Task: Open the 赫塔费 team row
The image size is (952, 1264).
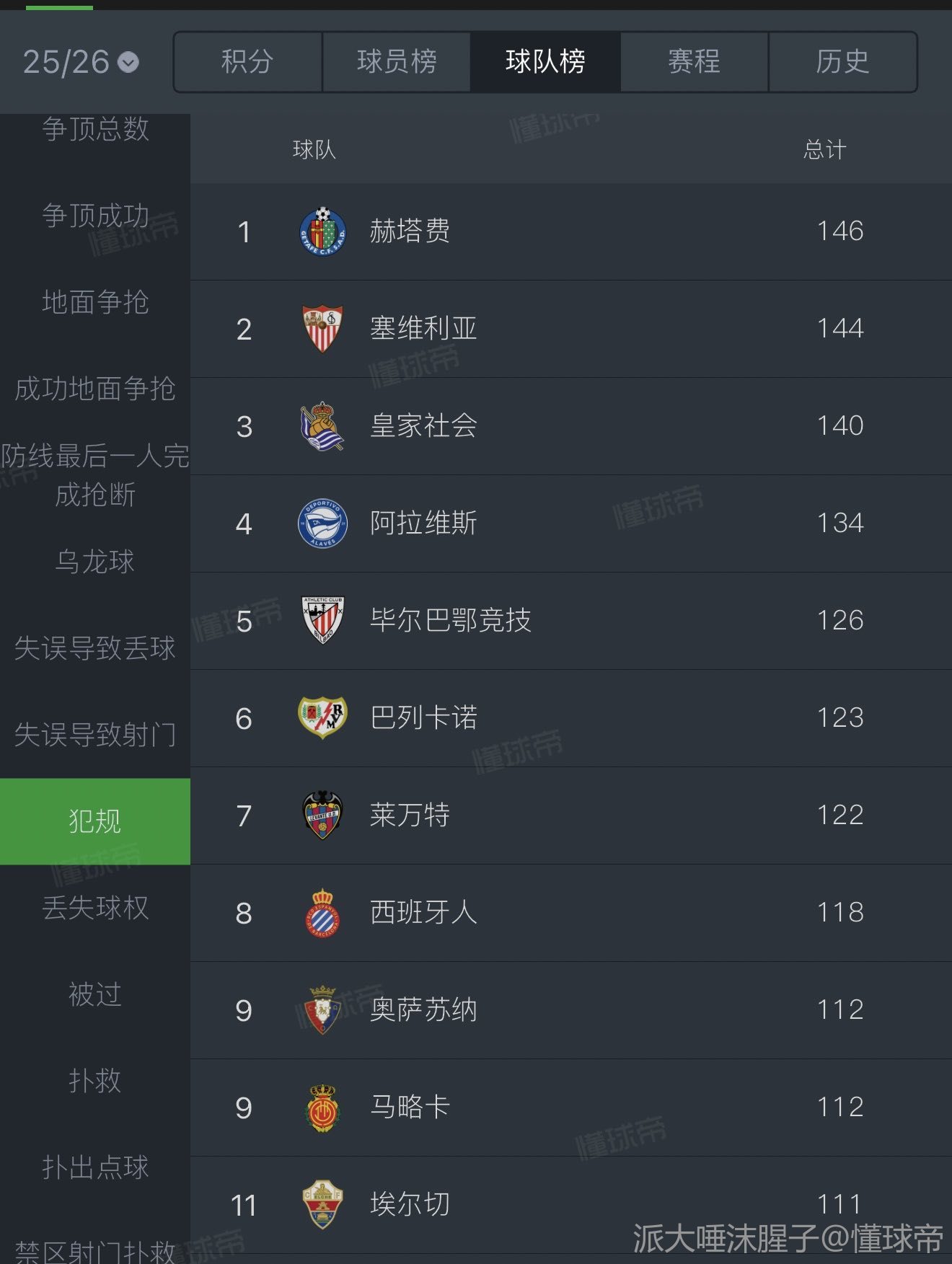Action: 570,231
